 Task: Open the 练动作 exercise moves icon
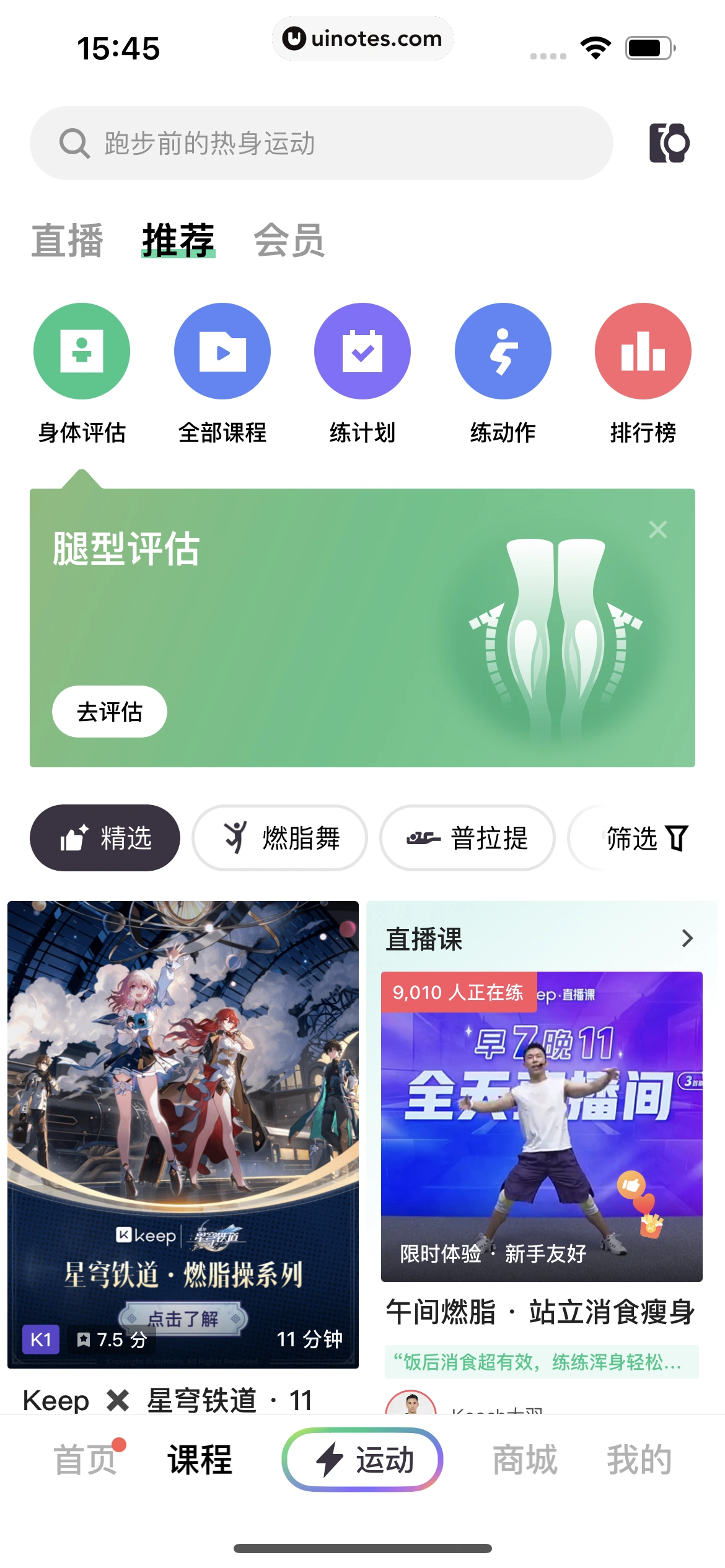coord(503,351)
